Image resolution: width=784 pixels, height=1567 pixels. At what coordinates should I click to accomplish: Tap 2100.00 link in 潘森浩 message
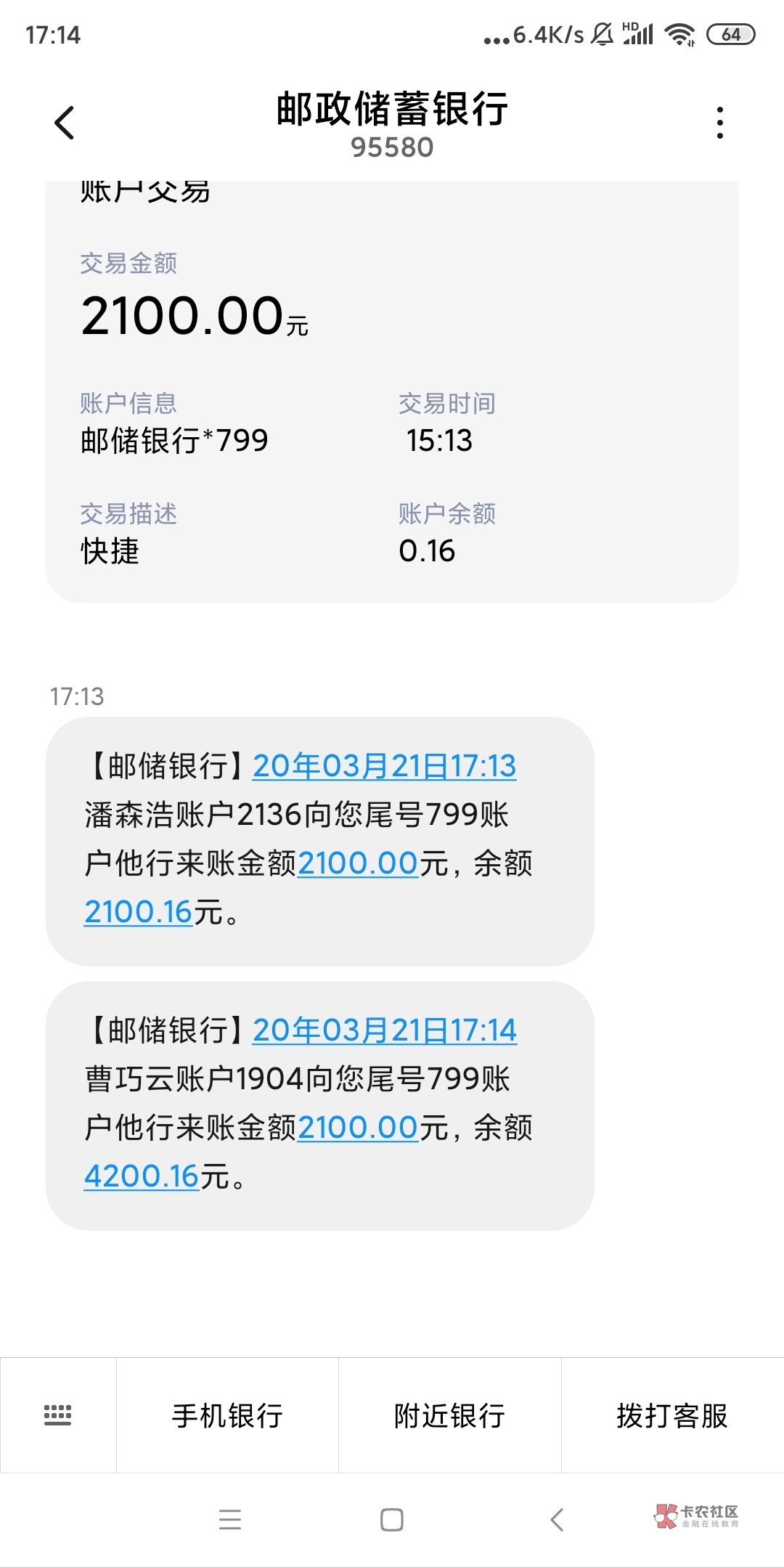click(x=358, y=863)
